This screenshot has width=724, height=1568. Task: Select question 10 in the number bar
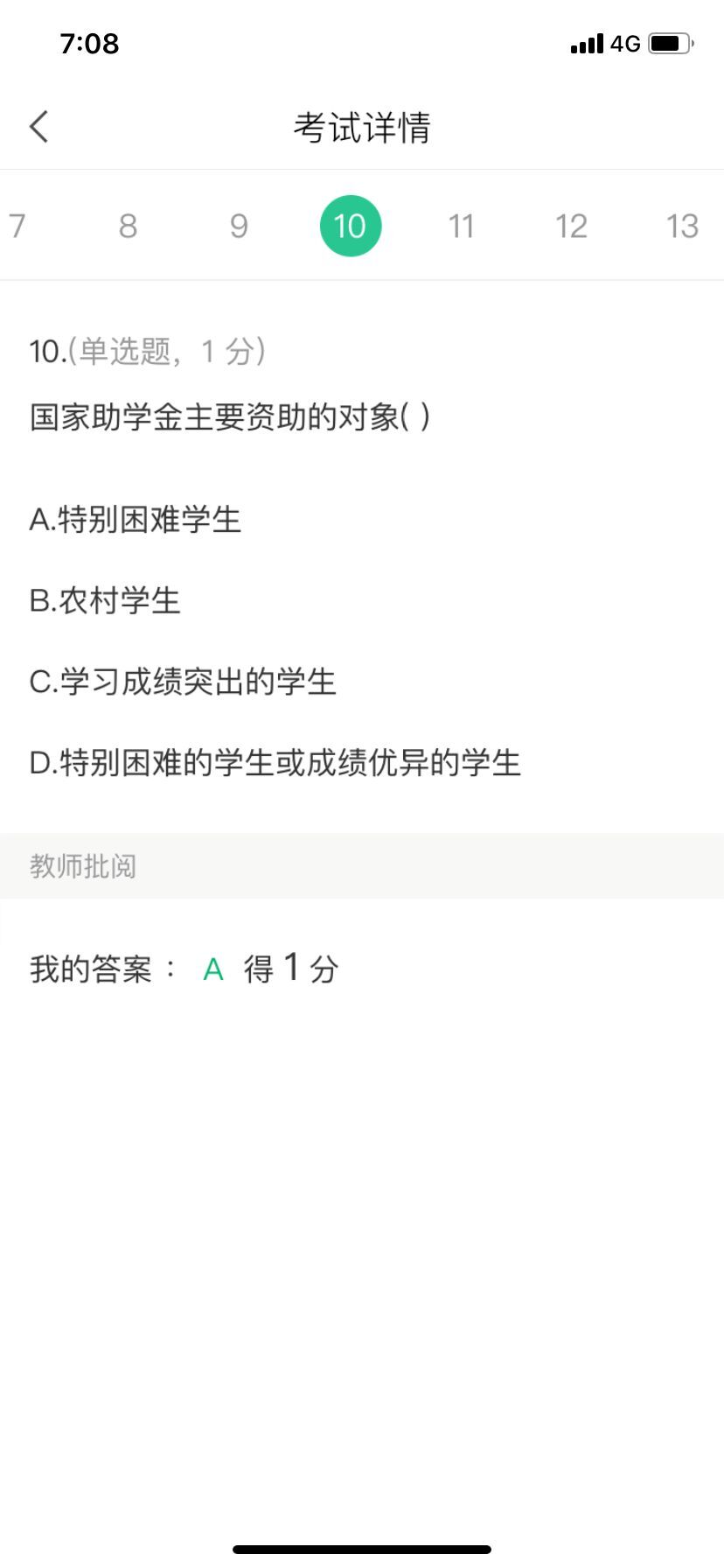[350, 226]
